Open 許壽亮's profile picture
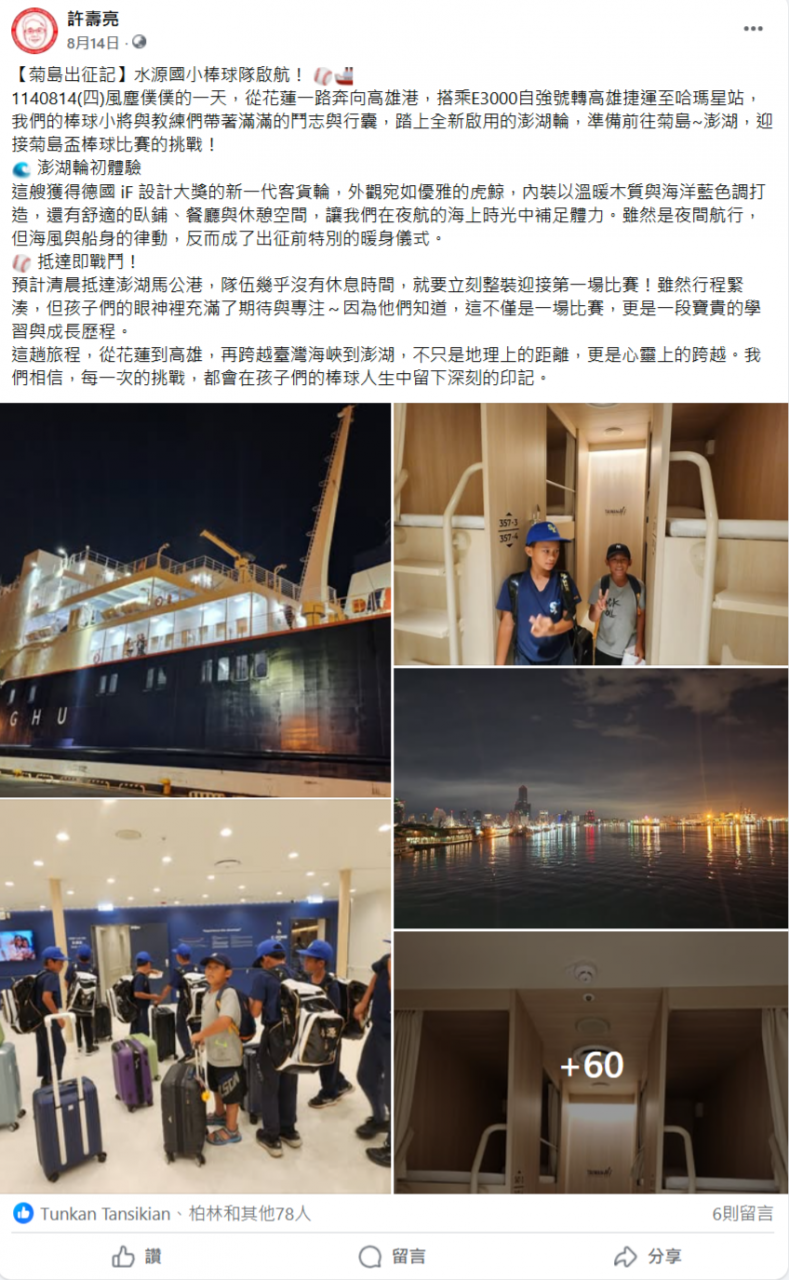The width and height of the screenshot is (789, 1280). (34, 30)
